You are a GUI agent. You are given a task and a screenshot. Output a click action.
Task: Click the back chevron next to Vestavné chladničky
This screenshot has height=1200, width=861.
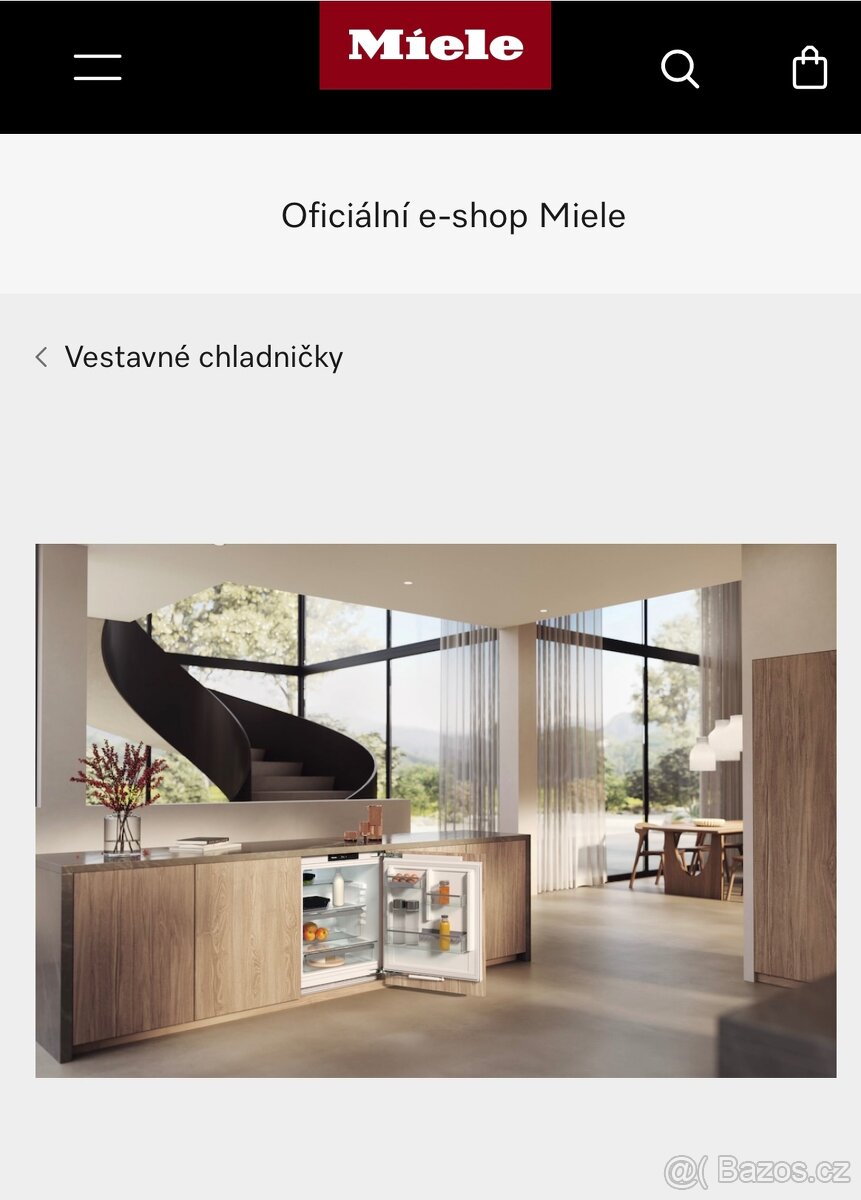[x=41, y=357]
